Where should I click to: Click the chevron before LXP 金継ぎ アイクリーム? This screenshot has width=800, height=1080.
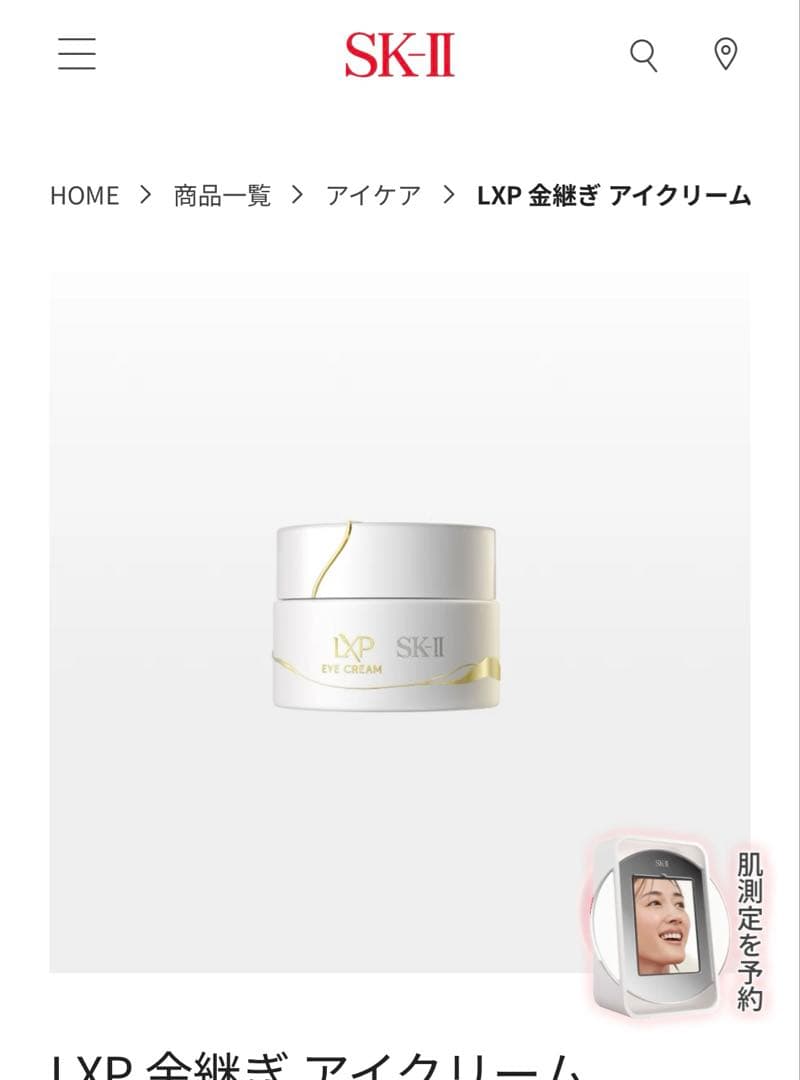coord(446,196)
